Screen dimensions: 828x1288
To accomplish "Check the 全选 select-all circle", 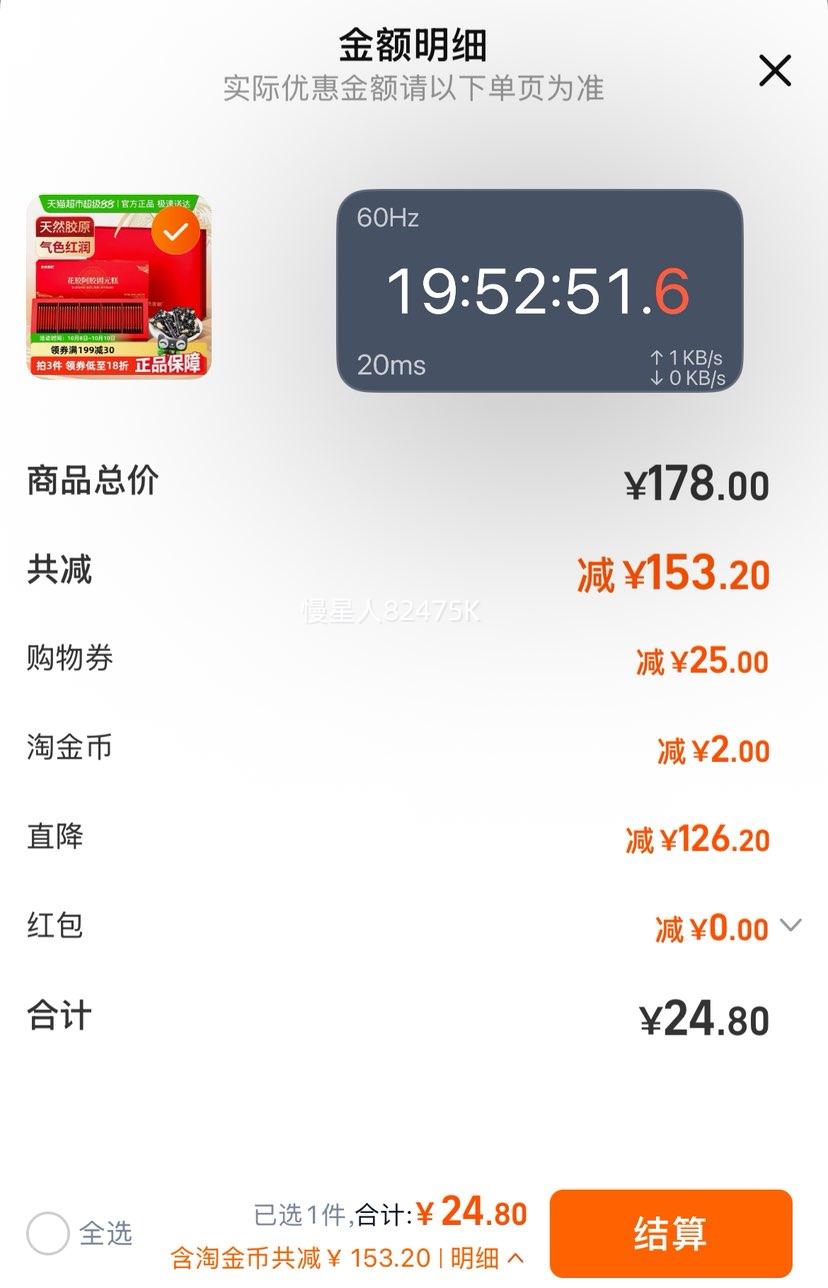I will pyautogui.click(x=48, y=1233).
